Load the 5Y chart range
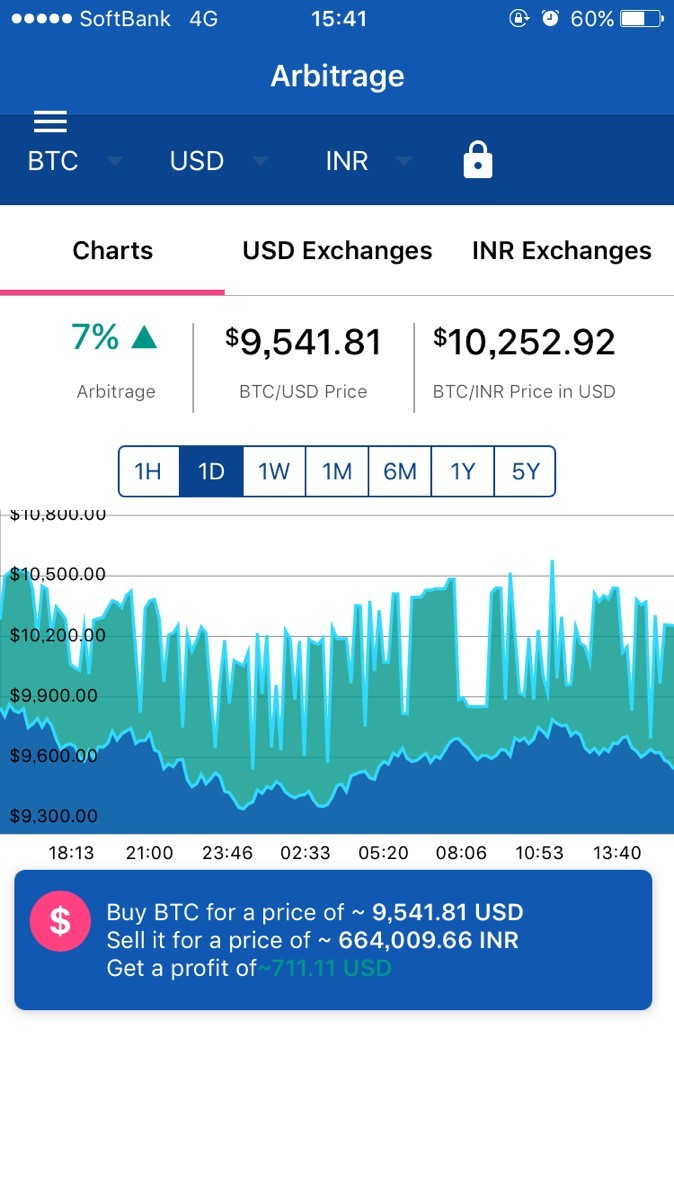 (525, 471)
